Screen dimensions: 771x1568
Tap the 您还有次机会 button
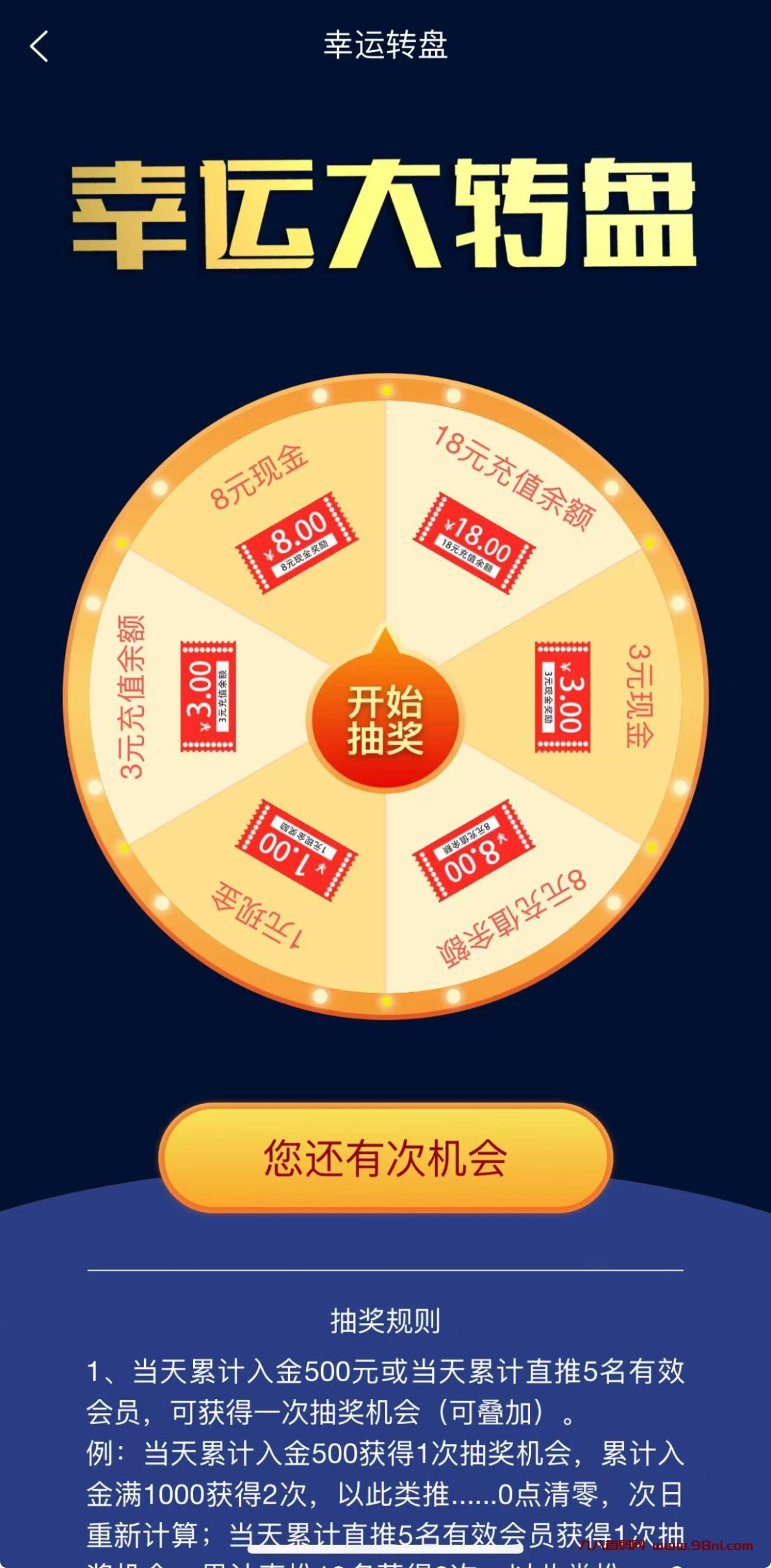click(385, 1158)
